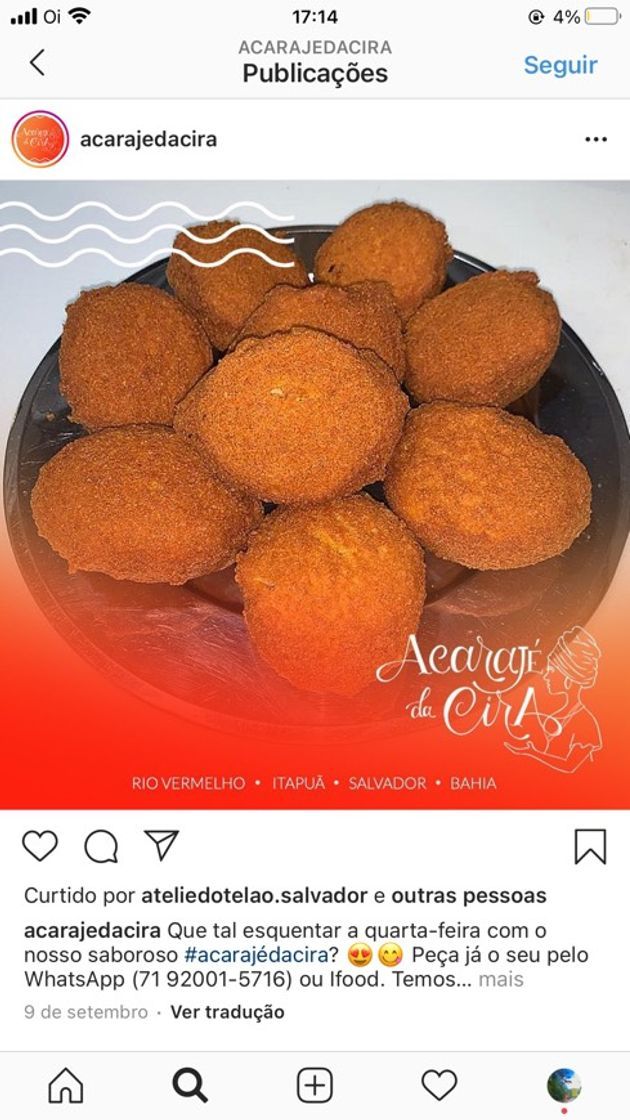The height and width of the screenshot is (1120, 630).
Task: Tap Ver tradução to translate caption
Action: pyautogui.click(x=227, y=1012)
